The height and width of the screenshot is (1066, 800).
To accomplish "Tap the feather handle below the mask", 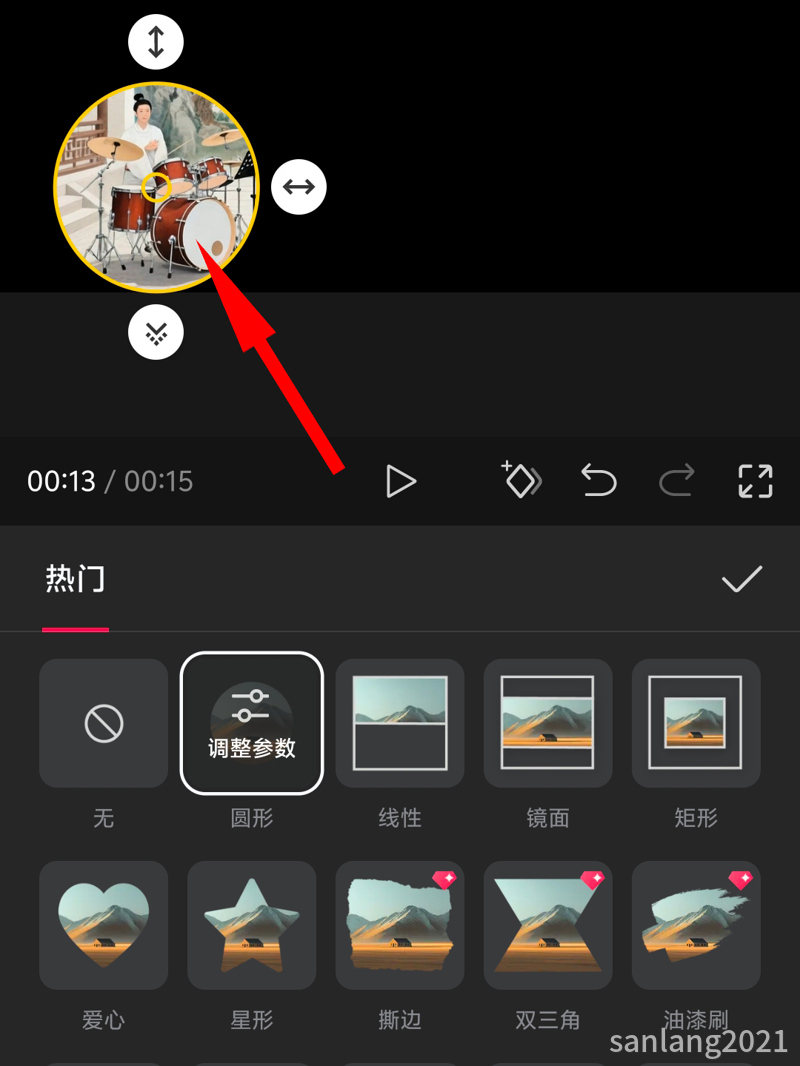I will (x=156, y=332).
